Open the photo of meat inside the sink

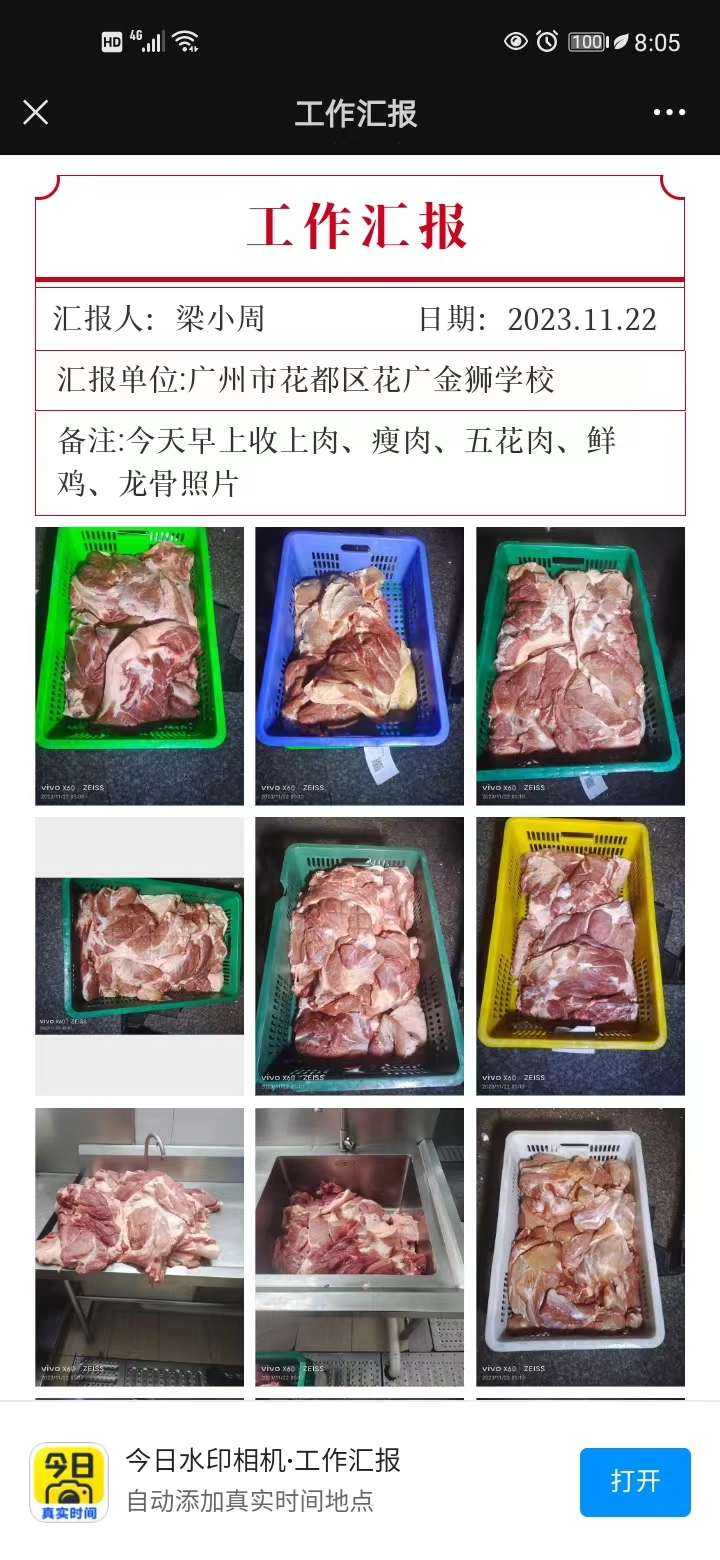coord(359,1246)
